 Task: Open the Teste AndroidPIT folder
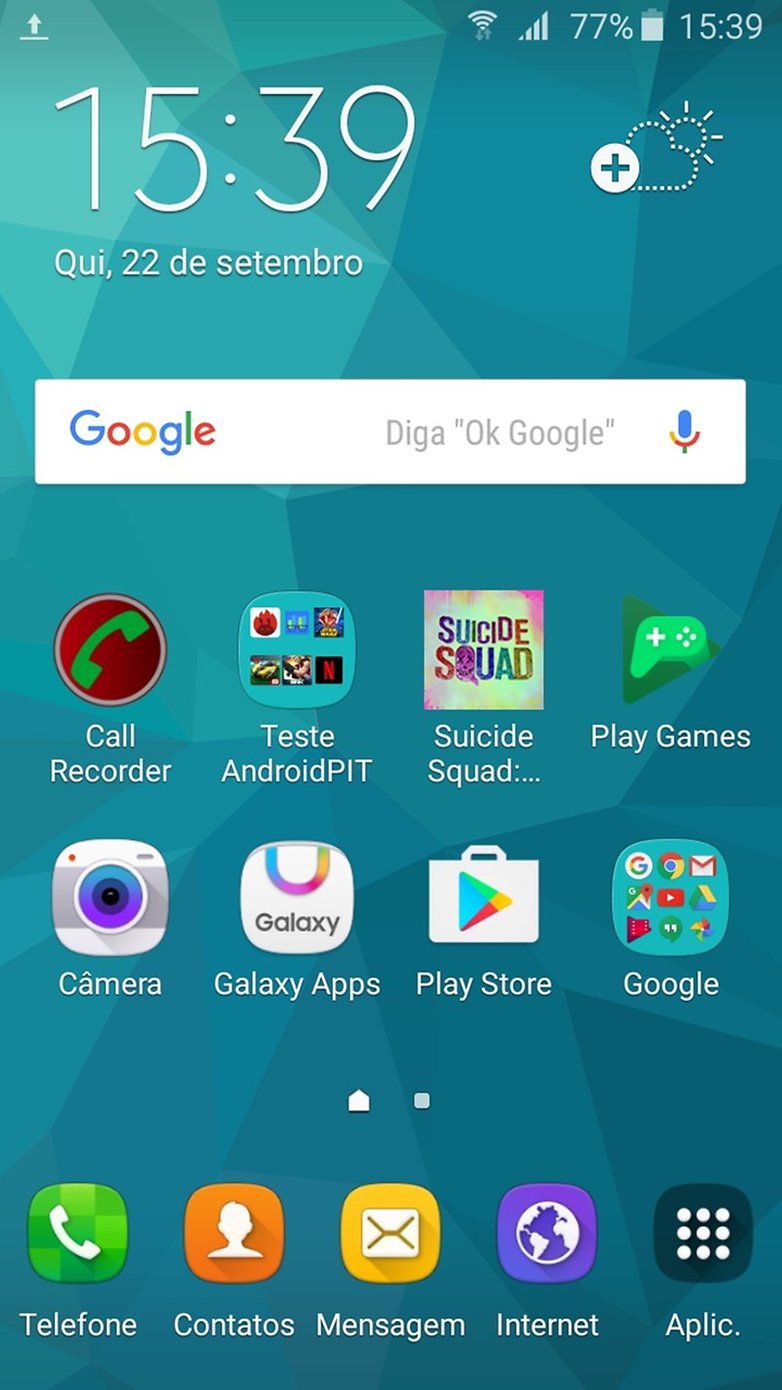(297, 651)
